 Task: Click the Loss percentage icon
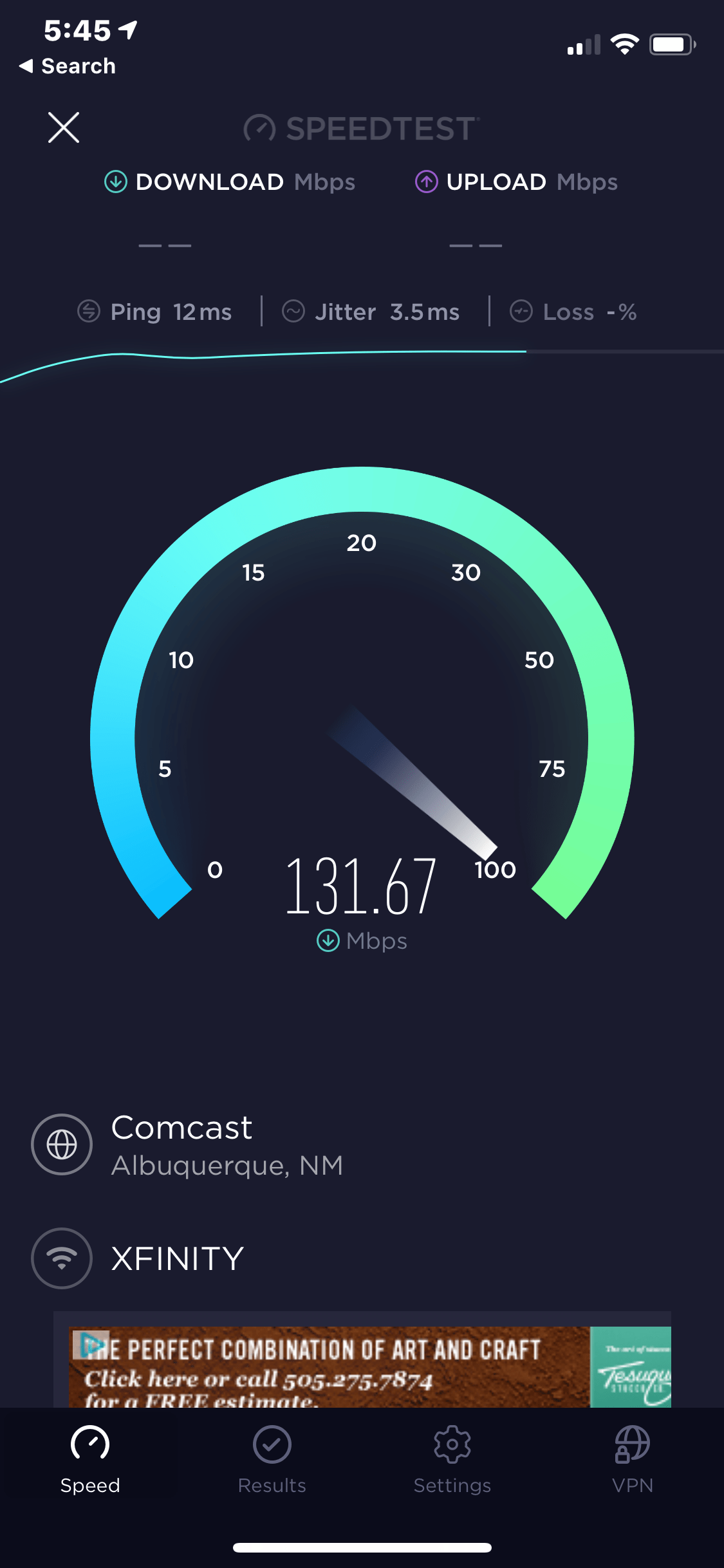click(521, 312)
